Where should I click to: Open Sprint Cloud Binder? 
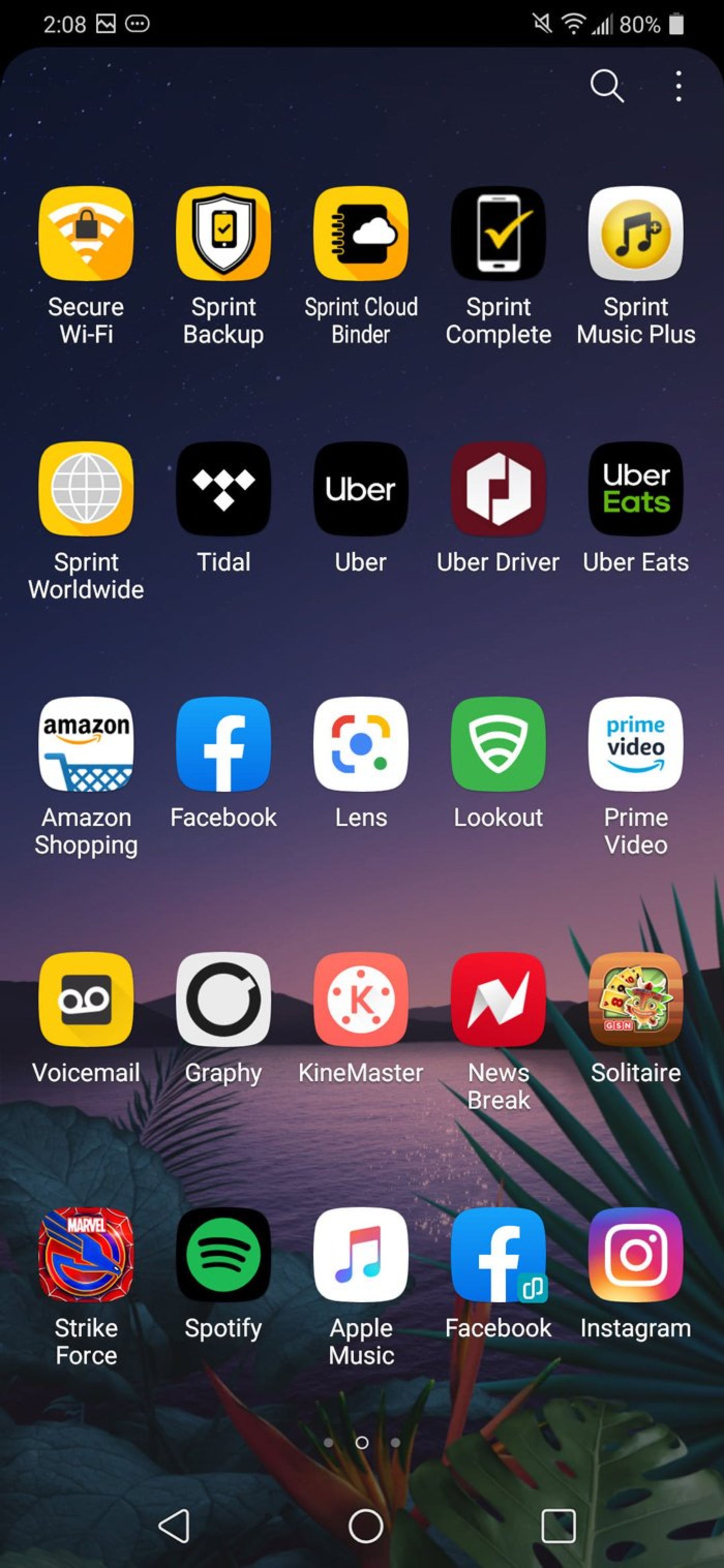pyautogui.click(x=361, y=234)
